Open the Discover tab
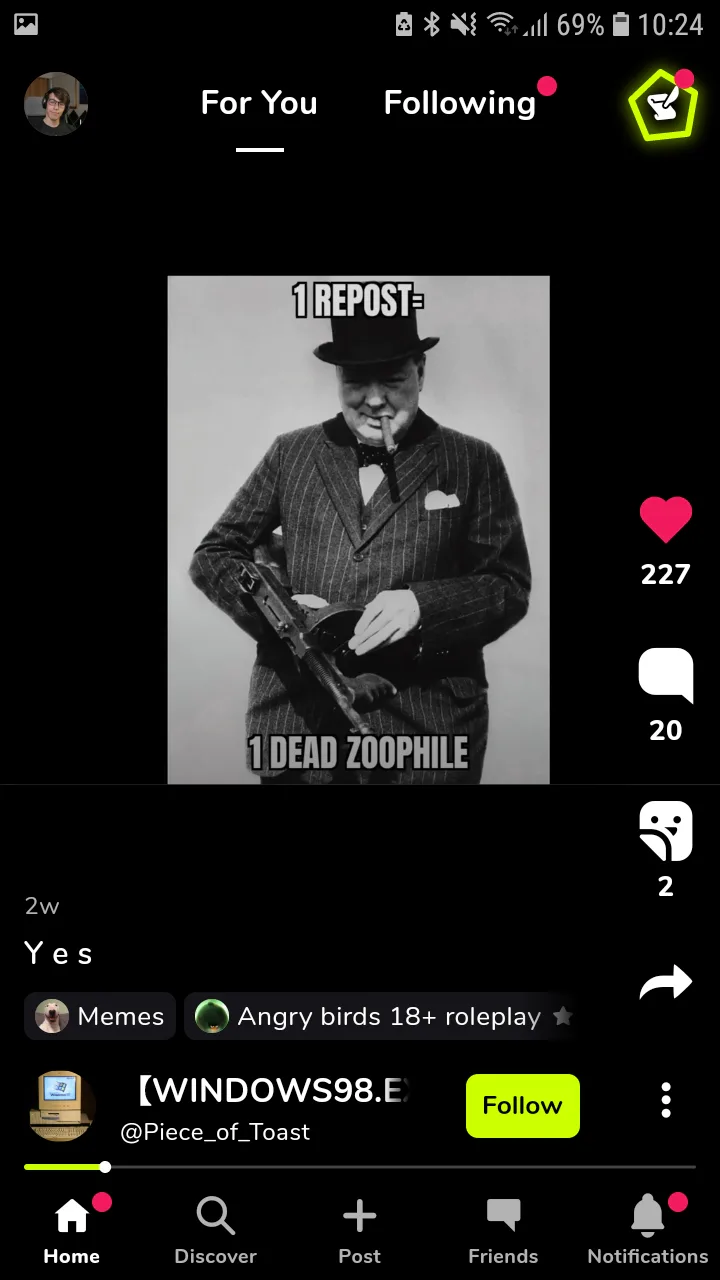This screenshot has height=1280, width=720. (x=216, y=1231)
